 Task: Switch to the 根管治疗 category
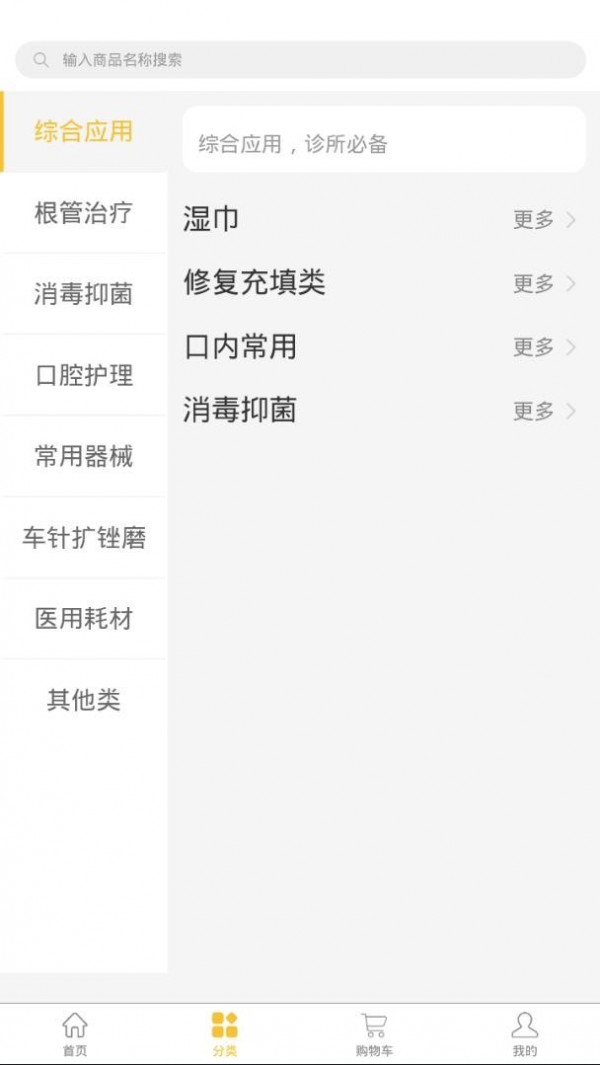tap(84, 213)
